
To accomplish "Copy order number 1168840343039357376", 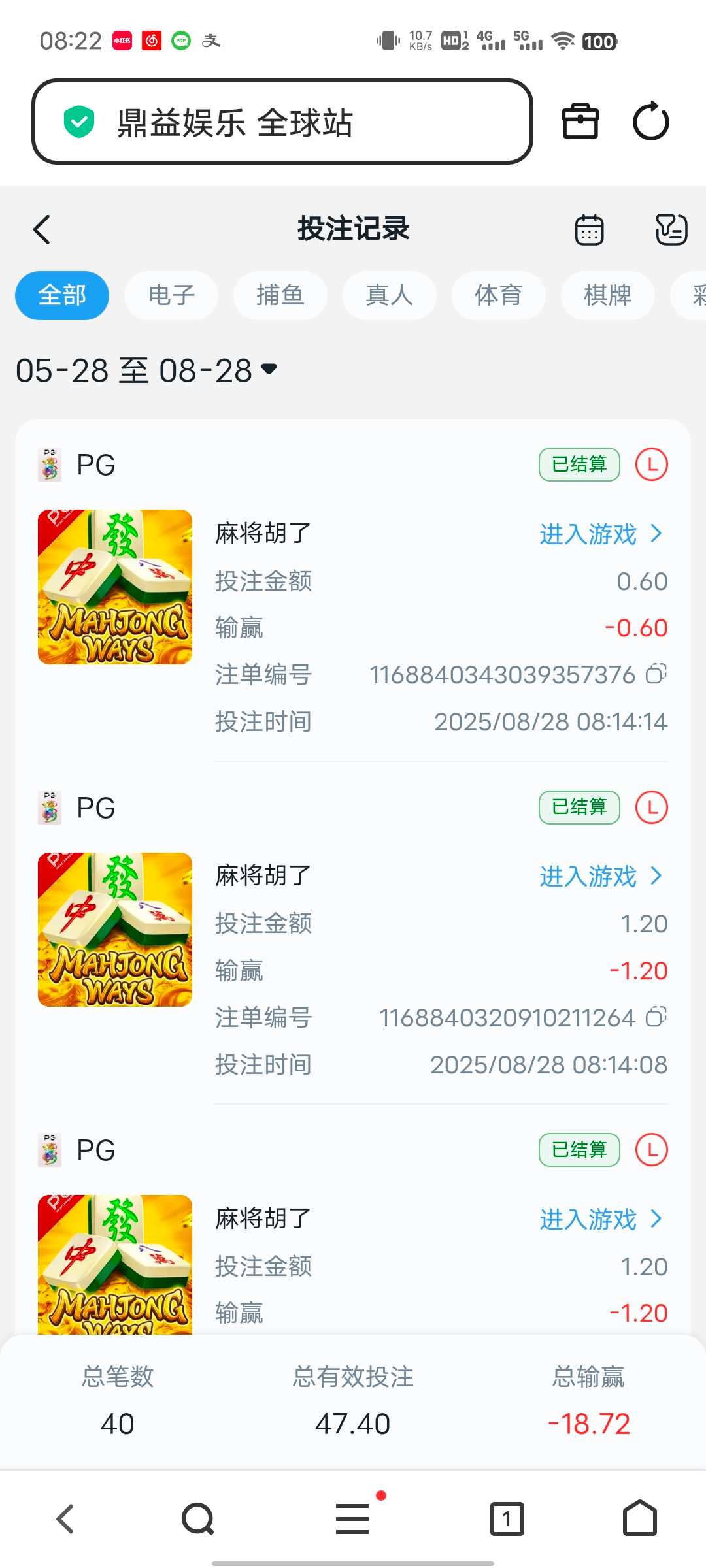I will pyautogui.click(x=656, y=674).
